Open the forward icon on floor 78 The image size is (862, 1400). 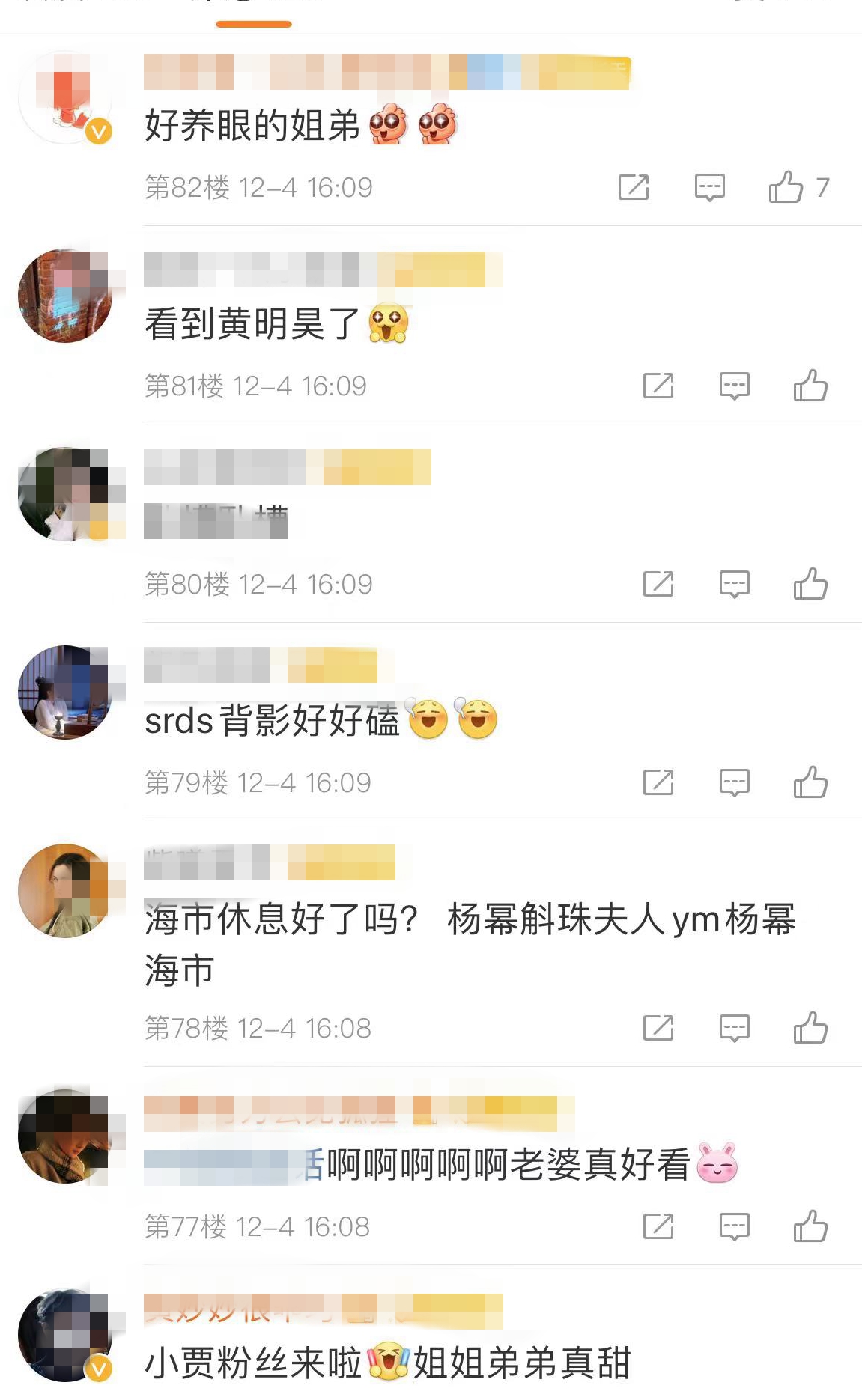click(x=659, y=1029)
